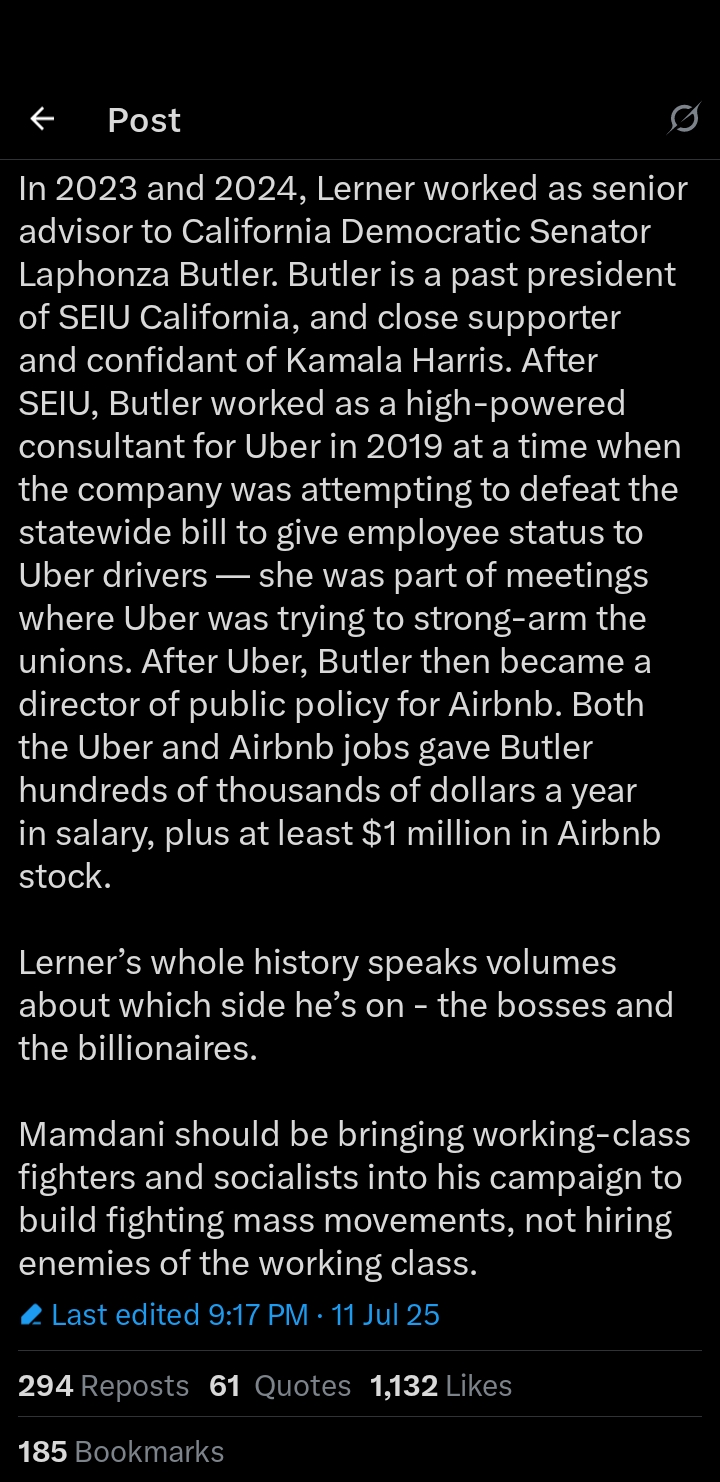View edit history via Last edited link
Screen dimensions: 720x1482
(x=229, y=1314)
